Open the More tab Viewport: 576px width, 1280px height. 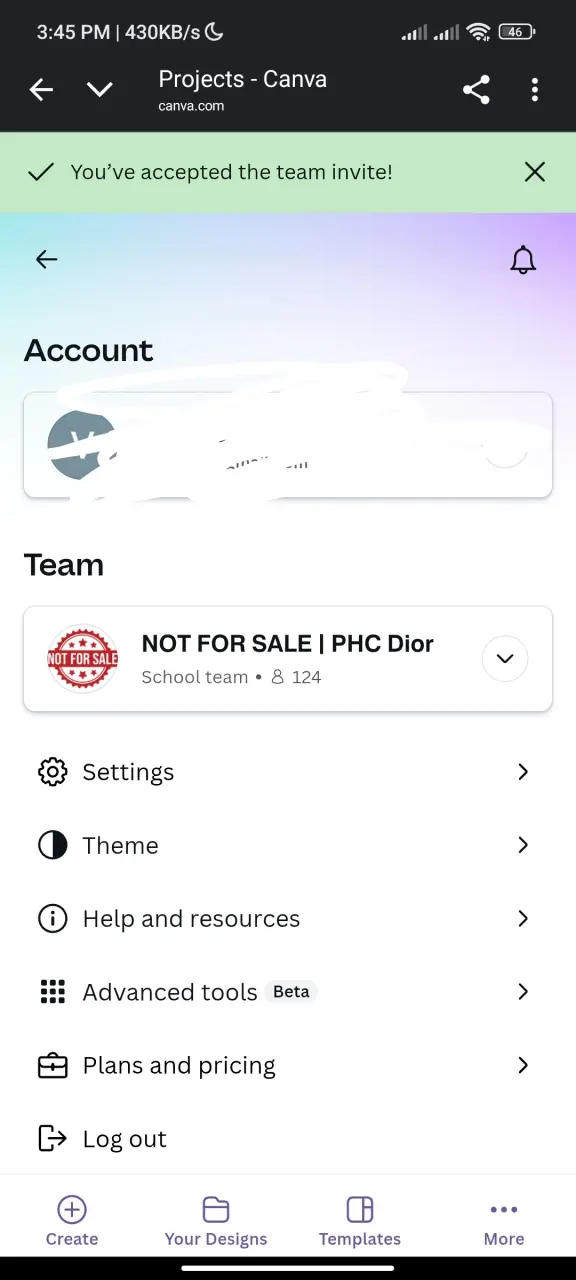[x=504, y=1221]
